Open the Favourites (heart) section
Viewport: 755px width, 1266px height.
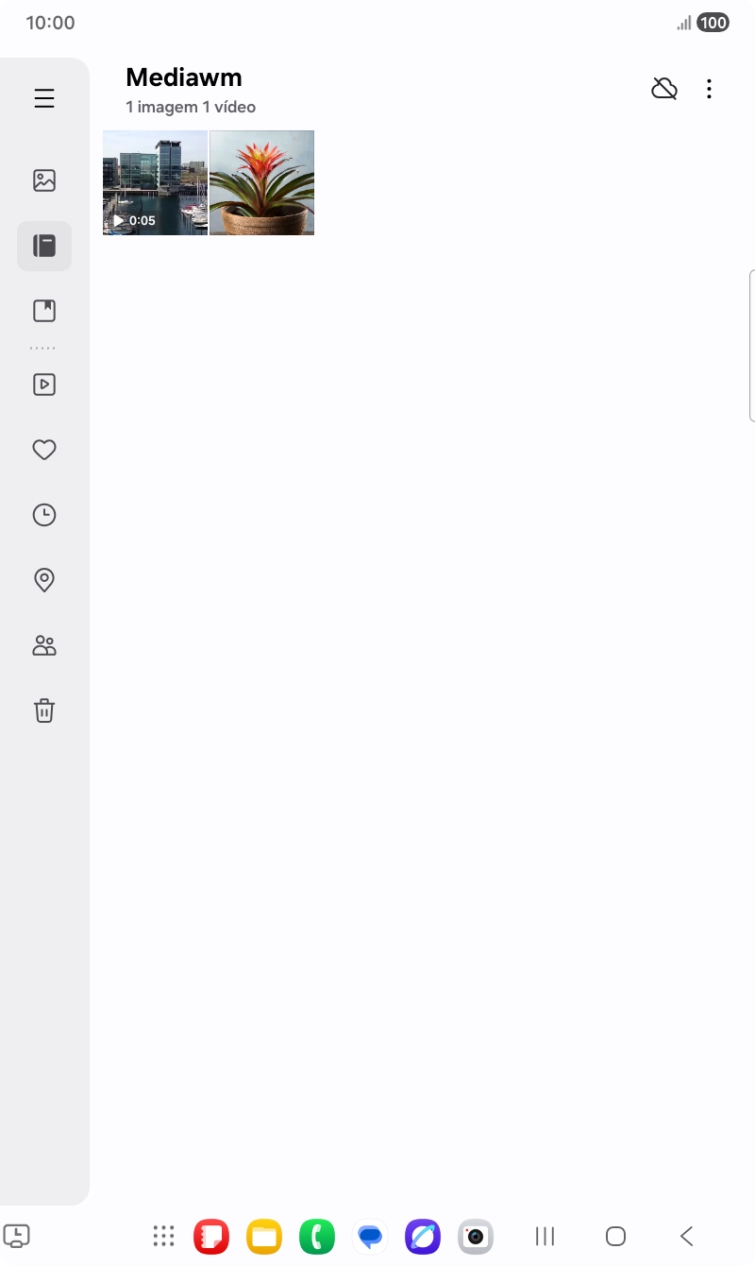[x=44, y=449]
